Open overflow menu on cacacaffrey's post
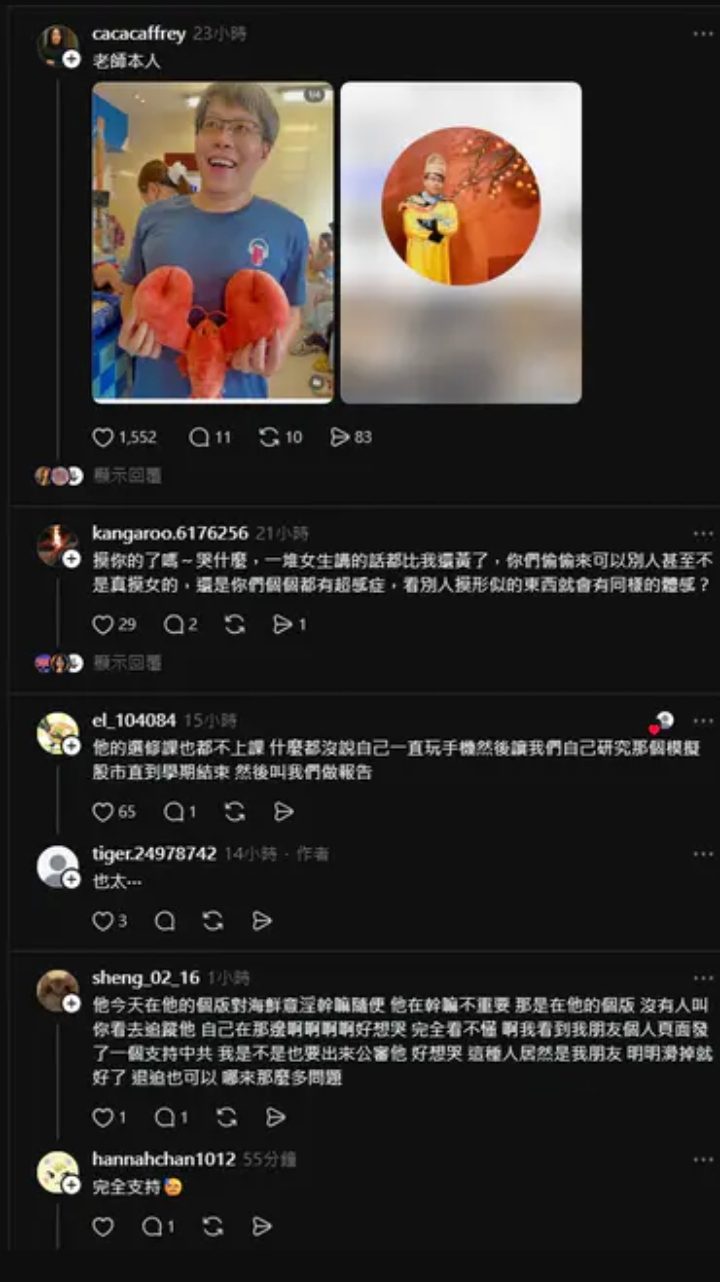Viewport: 720px width, 1282px height. (704, 34)
